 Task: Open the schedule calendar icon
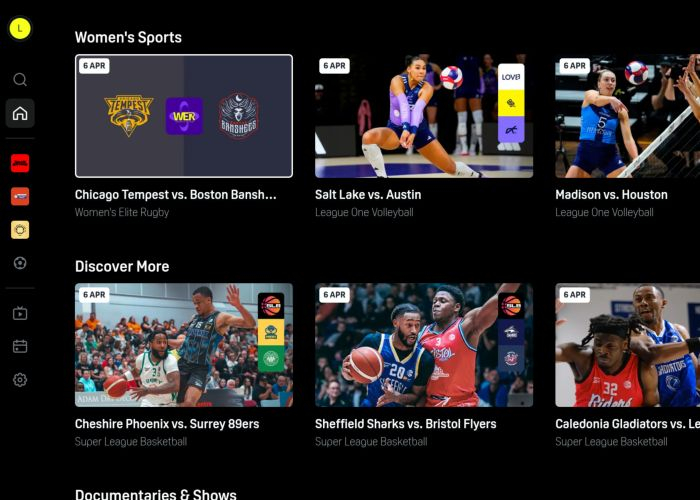click(20, 346)
